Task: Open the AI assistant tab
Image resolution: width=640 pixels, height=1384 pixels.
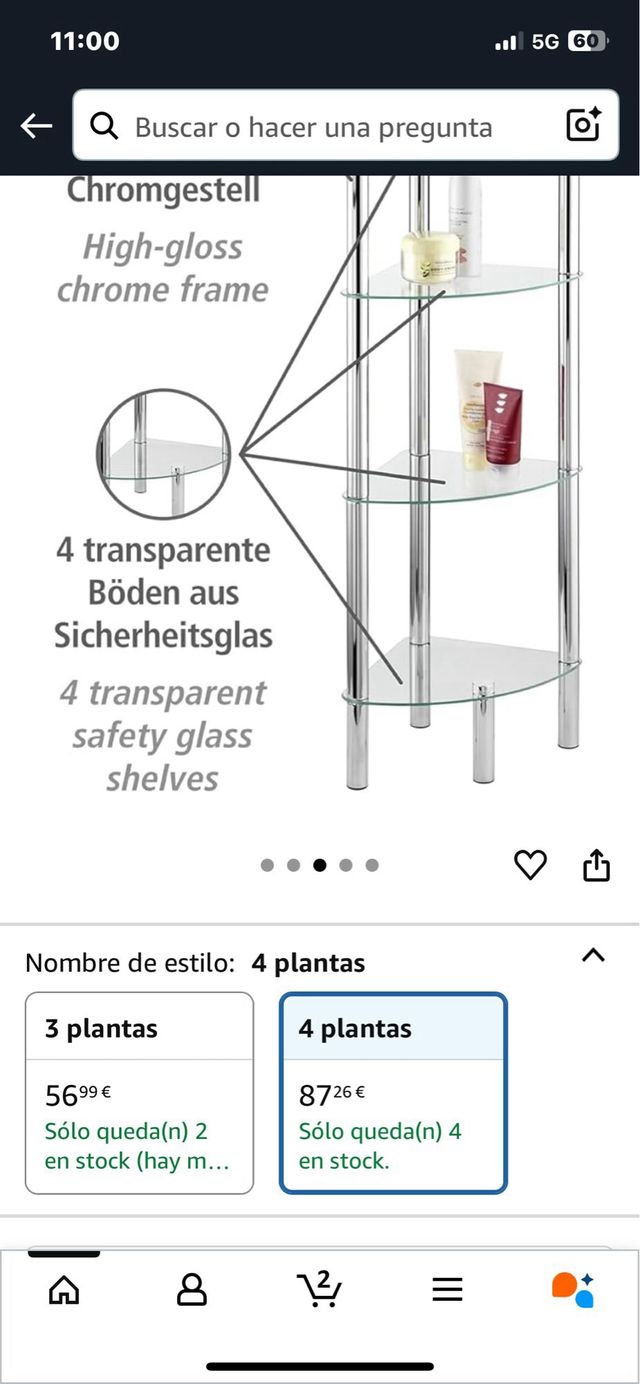Action: click(573, 1290)
